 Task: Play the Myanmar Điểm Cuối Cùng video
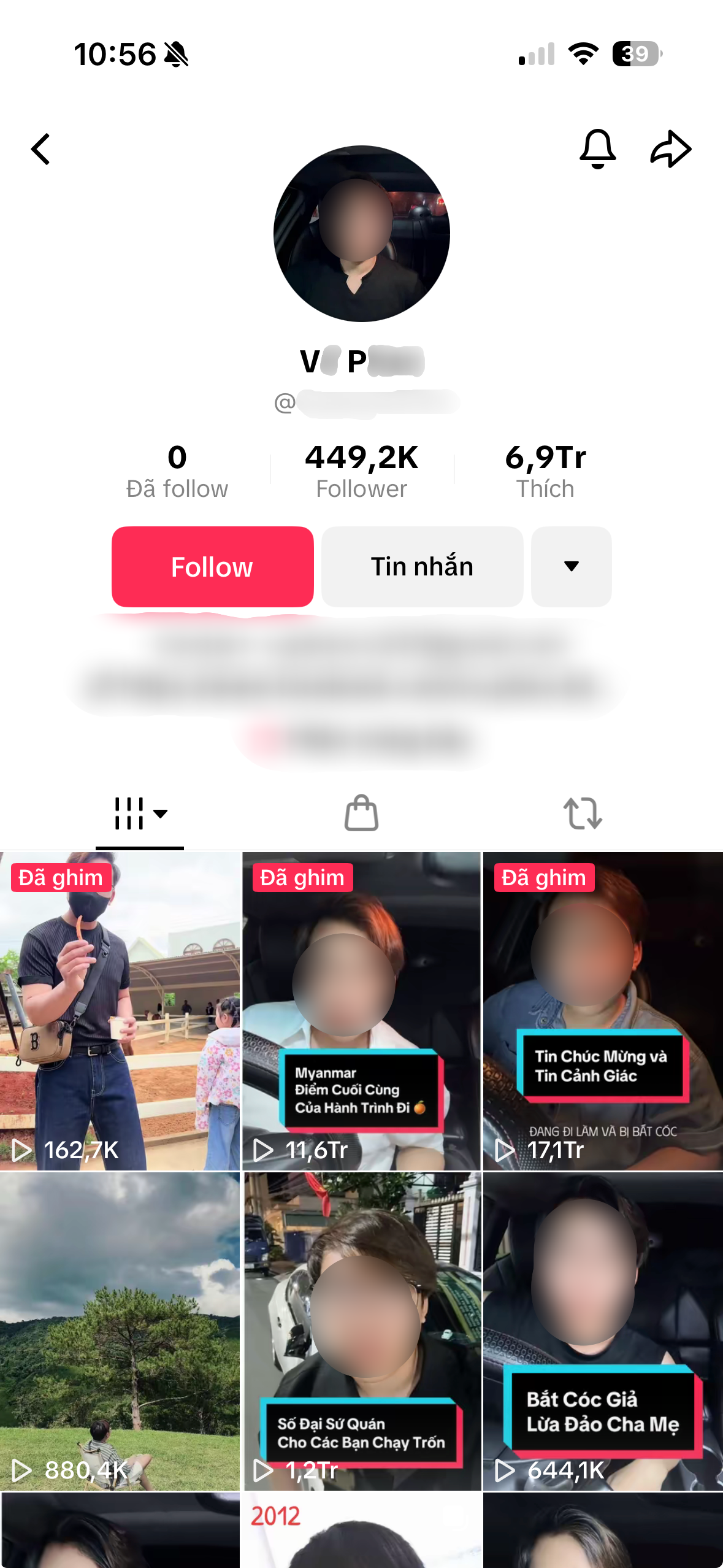click(x=361, y=1011)
